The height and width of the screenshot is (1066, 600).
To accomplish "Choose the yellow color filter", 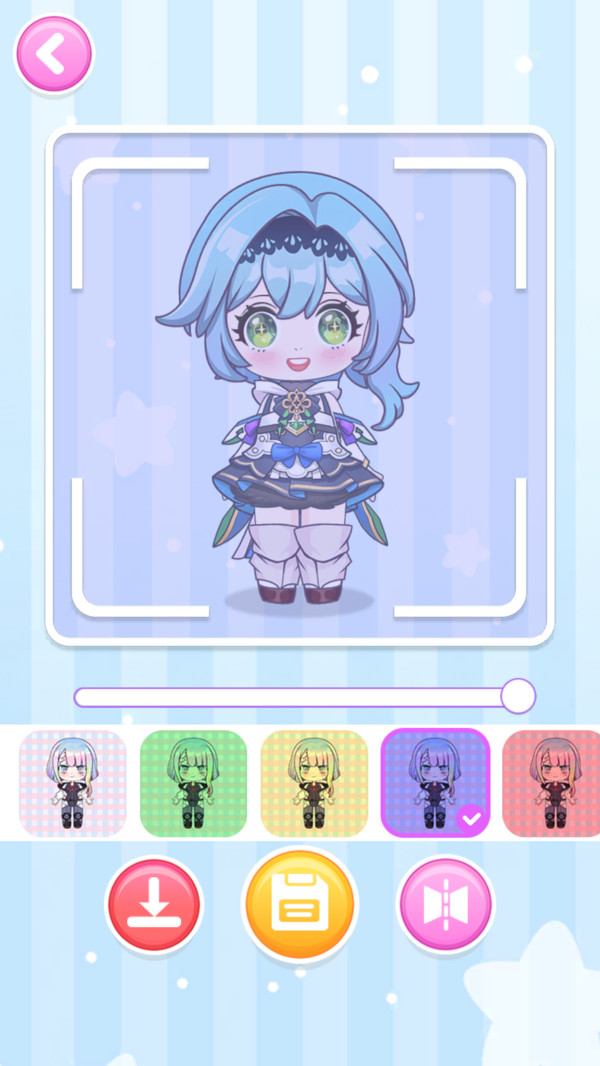I will 314,783.
